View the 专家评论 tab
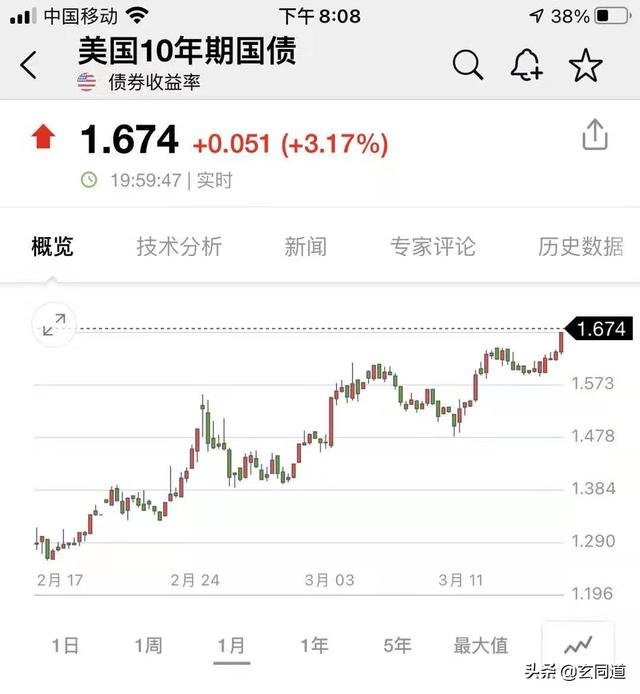640x694 pixels. tap(432, 246)
